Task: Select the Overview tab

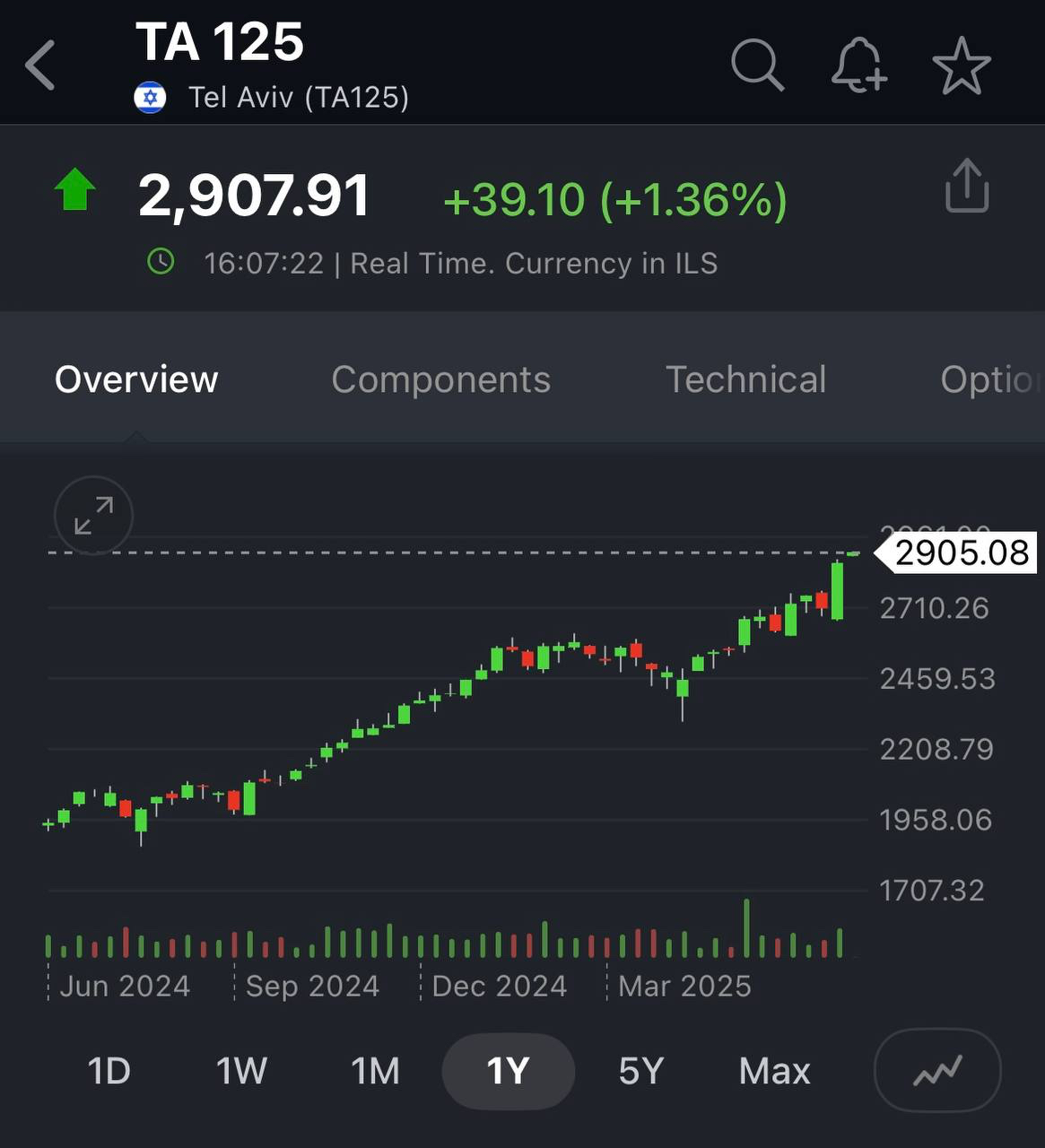Action: 136,379
